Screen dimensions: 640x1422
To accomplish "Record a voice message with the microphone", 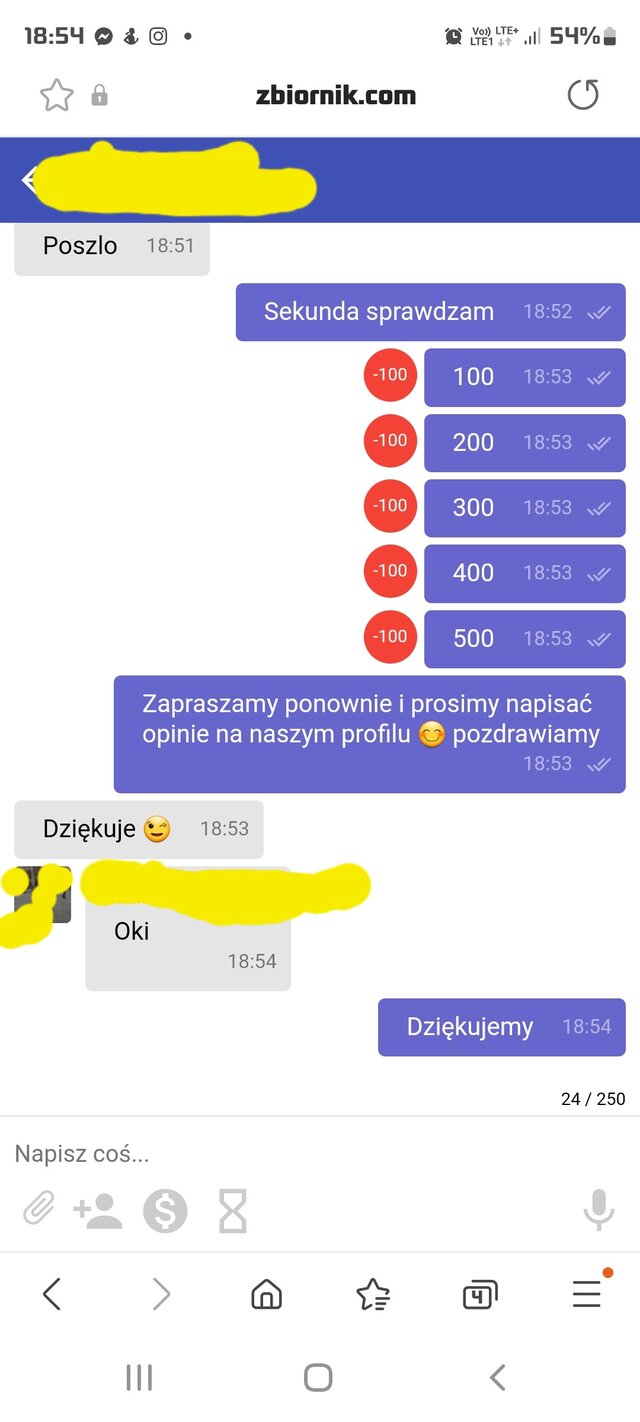I will 598,1210.
